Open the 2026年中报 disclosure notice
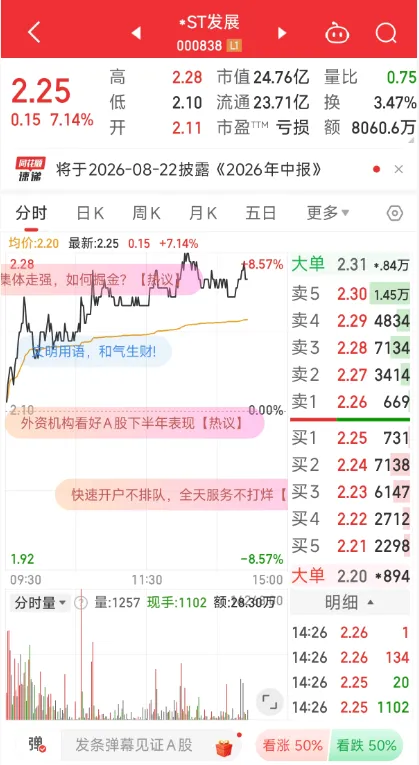 coord(188,169)
